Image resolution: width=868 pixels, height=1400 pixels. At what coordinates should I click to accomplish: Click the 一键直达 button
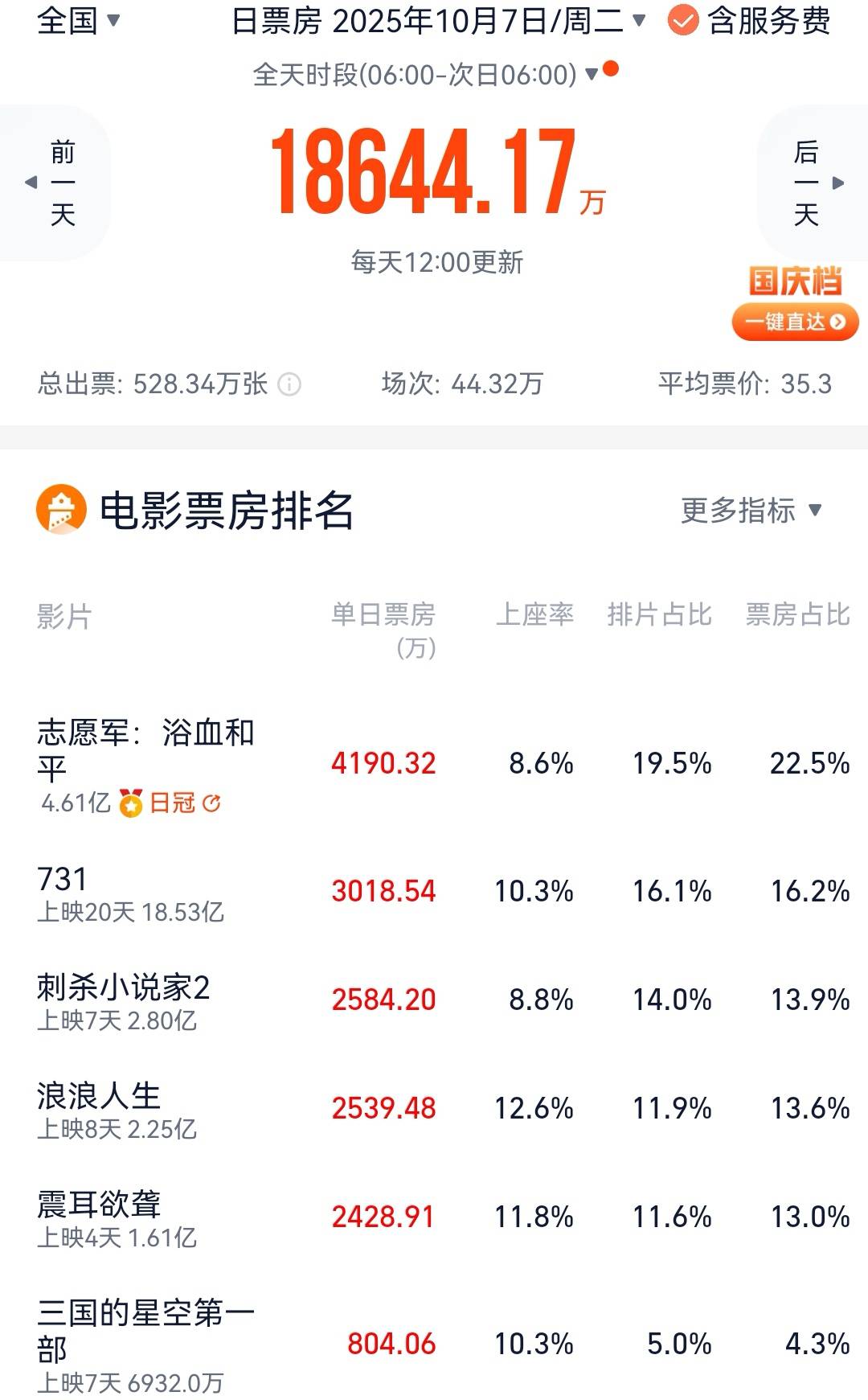[x=794, y=320]
